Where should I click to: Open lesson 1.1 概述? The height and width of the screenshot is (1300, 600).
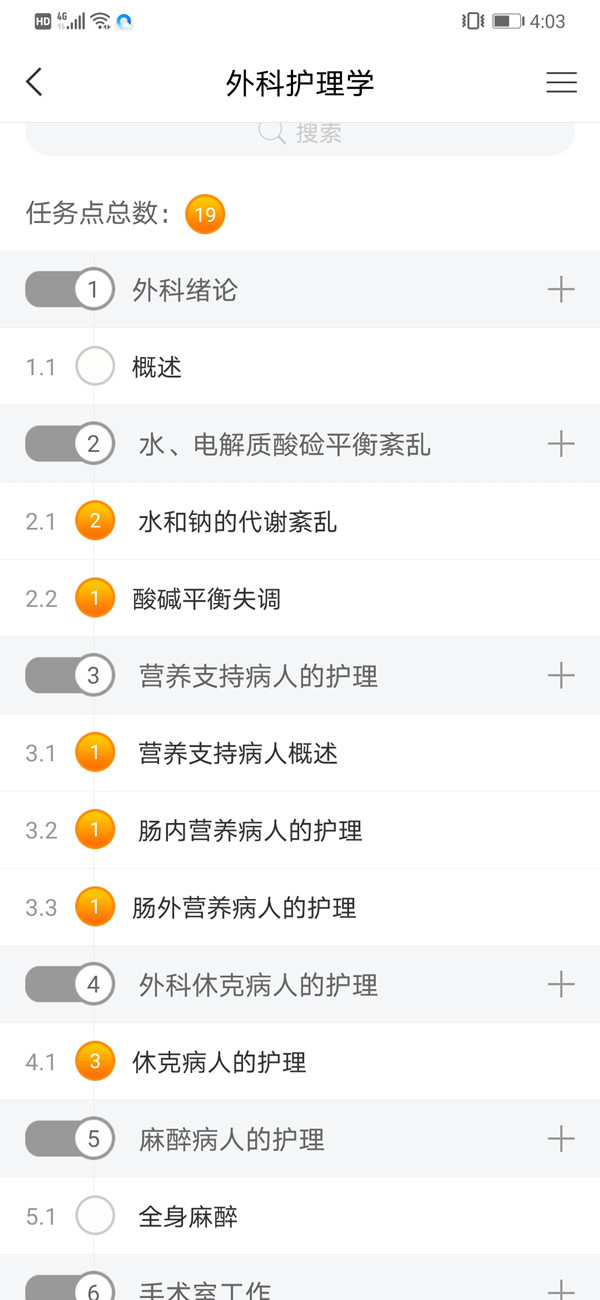[157, 367]
